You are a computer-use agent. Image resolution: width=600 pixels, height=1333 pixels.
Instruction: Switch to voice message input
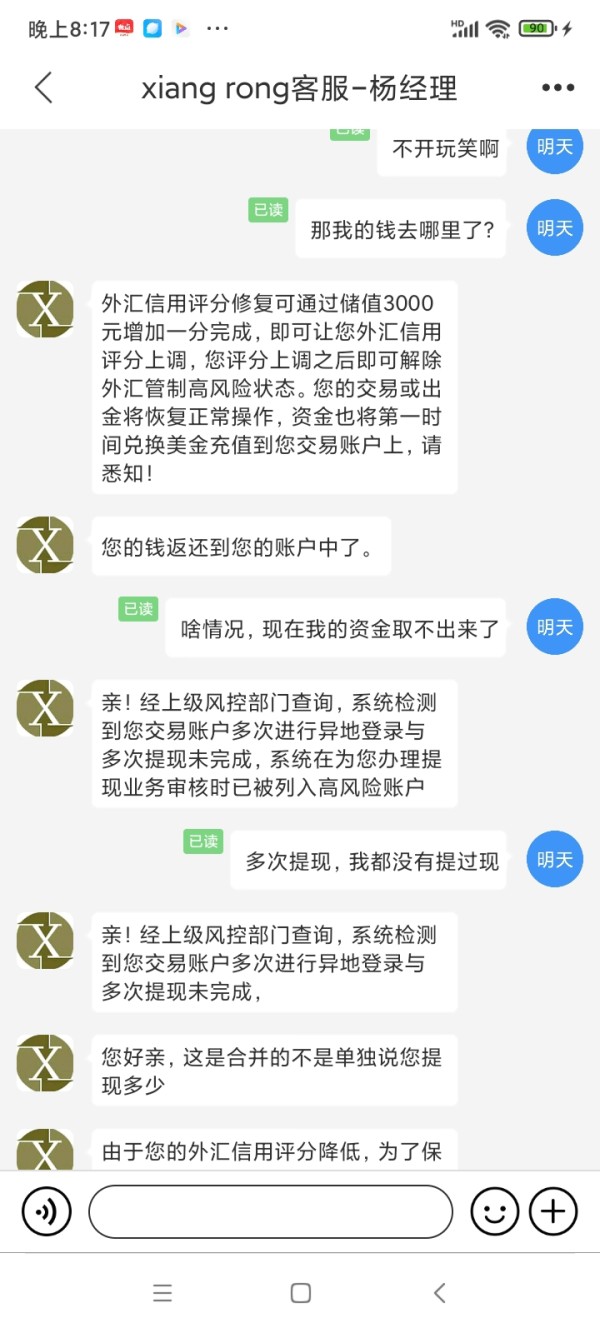coord(47,1212)
